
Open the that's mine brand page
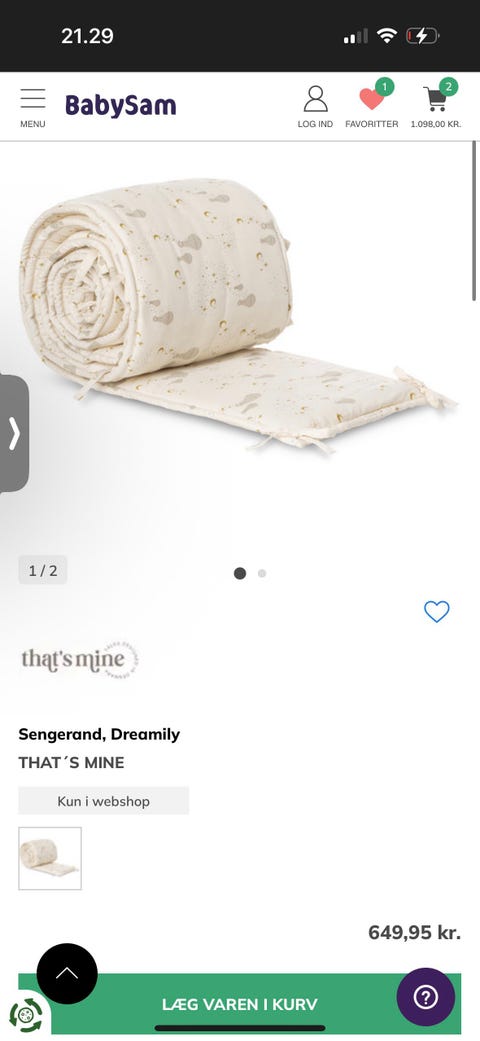80,659
